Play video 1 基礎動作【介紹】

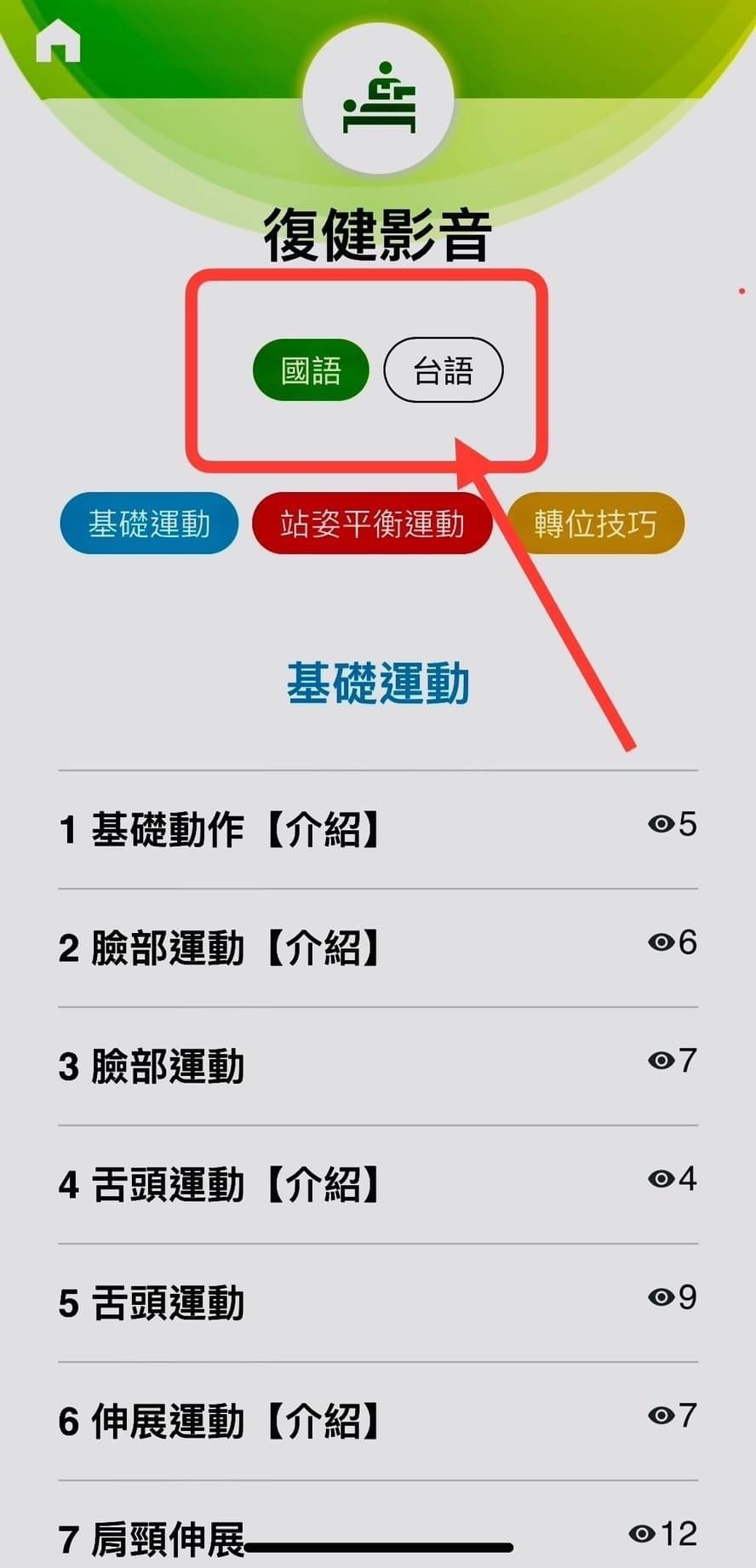tap(221, 830)
